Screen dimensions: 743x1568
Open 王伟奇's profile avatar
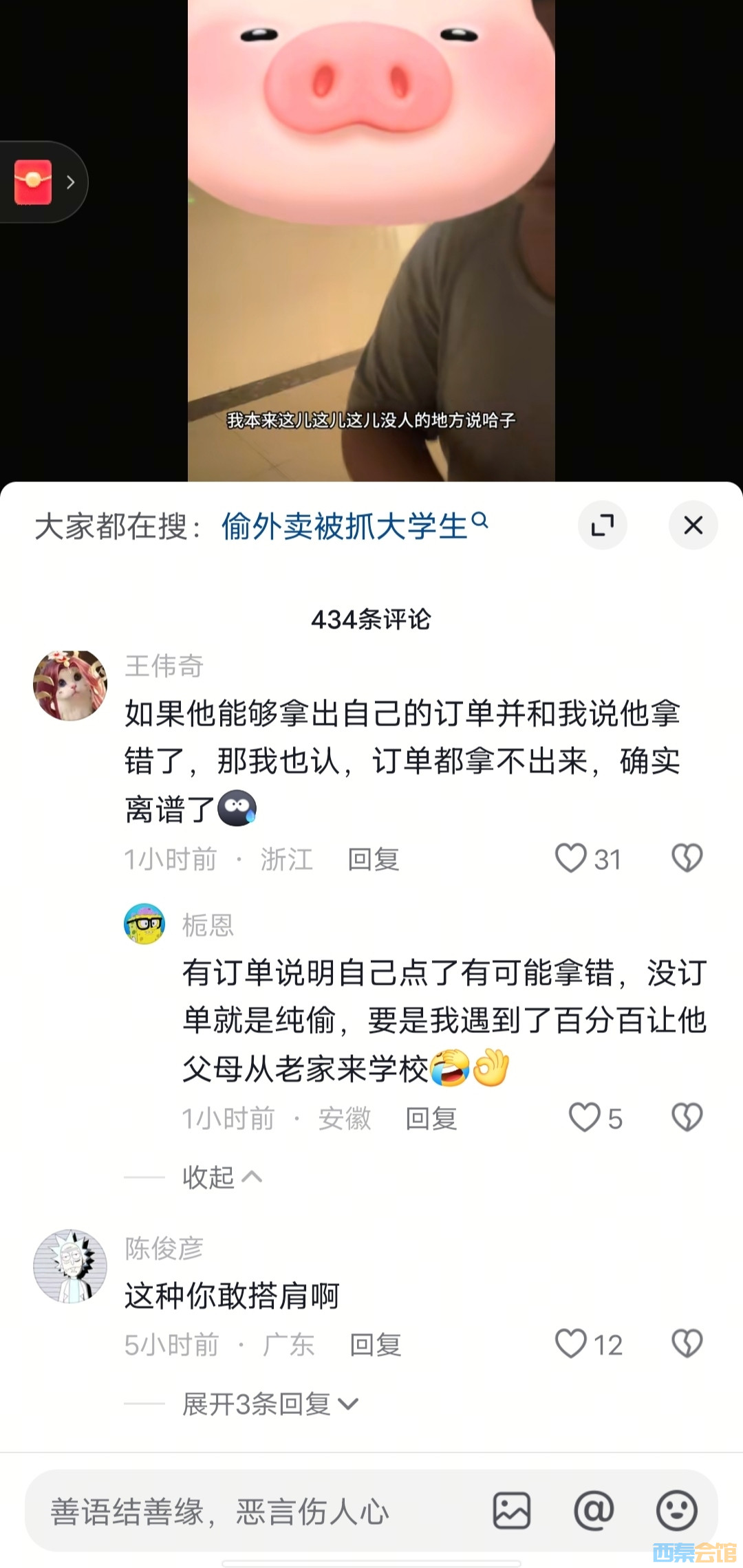tap(70, 686)
